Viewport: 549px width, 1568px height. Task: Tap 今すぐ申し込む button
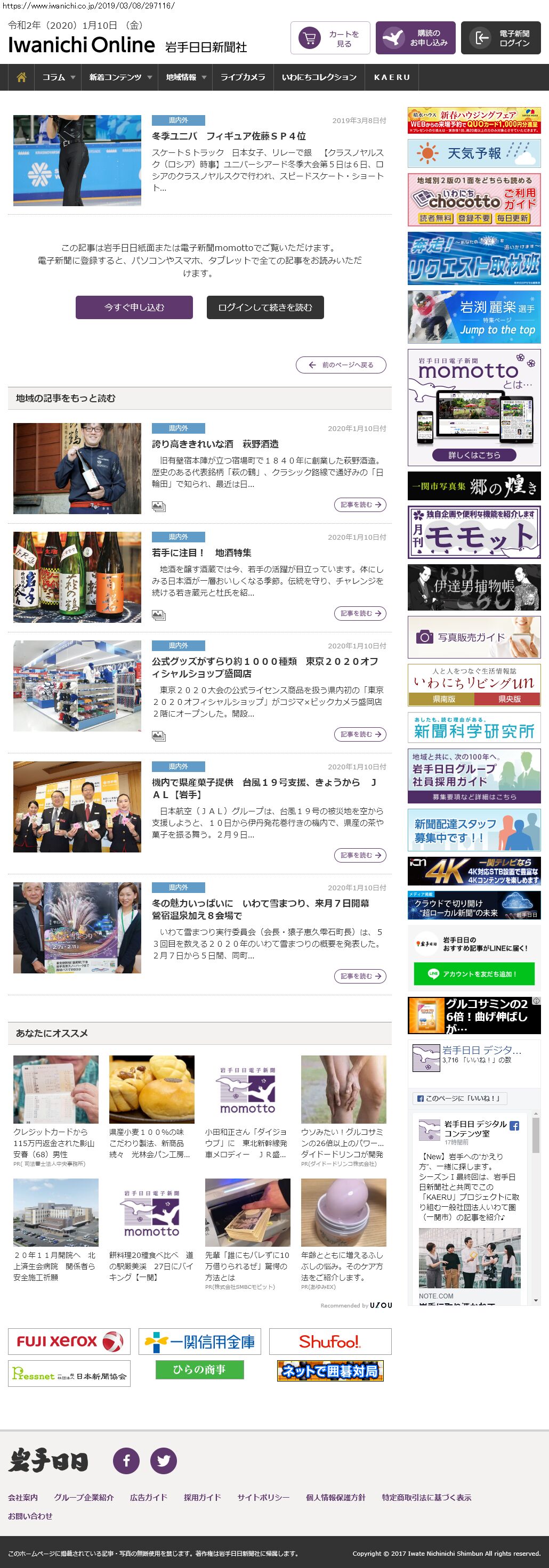coord(134,307)
